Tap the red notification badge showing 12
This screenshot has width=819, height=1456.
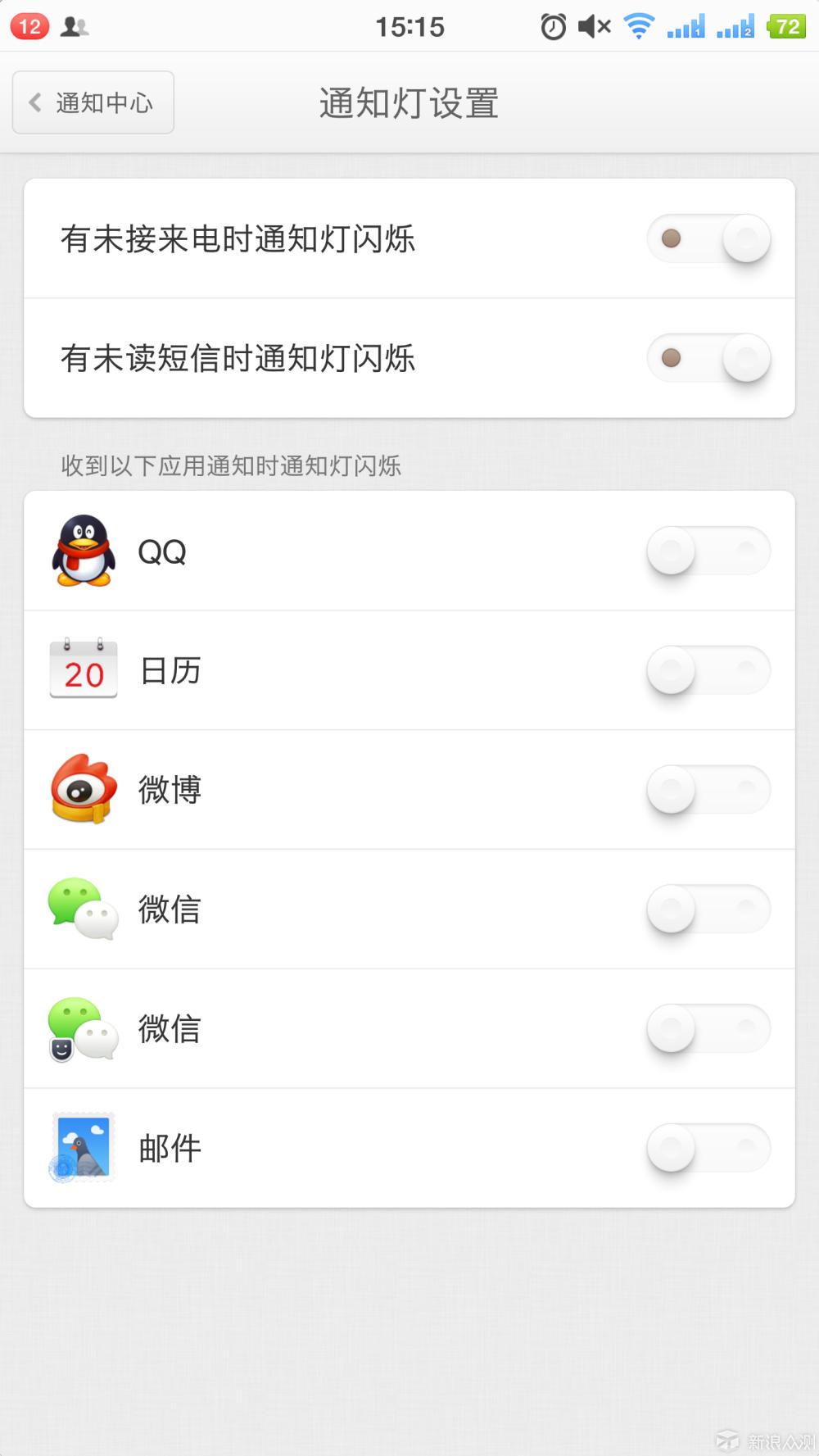pyautogui.click(x=29, y=26)
